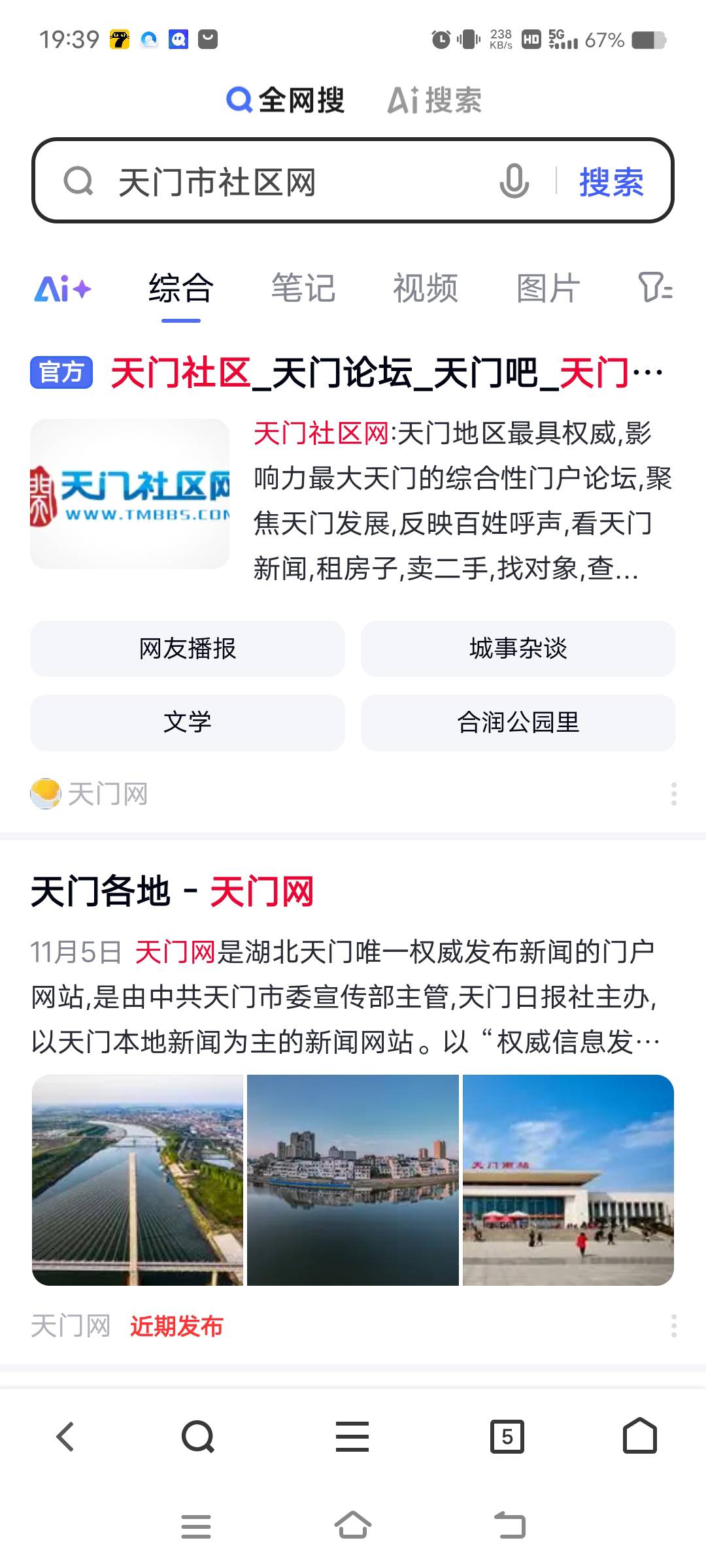Switch to the Ai搜索 mode
The height and width of the screenshot is (1568, 706).
[x=434, y=101]
